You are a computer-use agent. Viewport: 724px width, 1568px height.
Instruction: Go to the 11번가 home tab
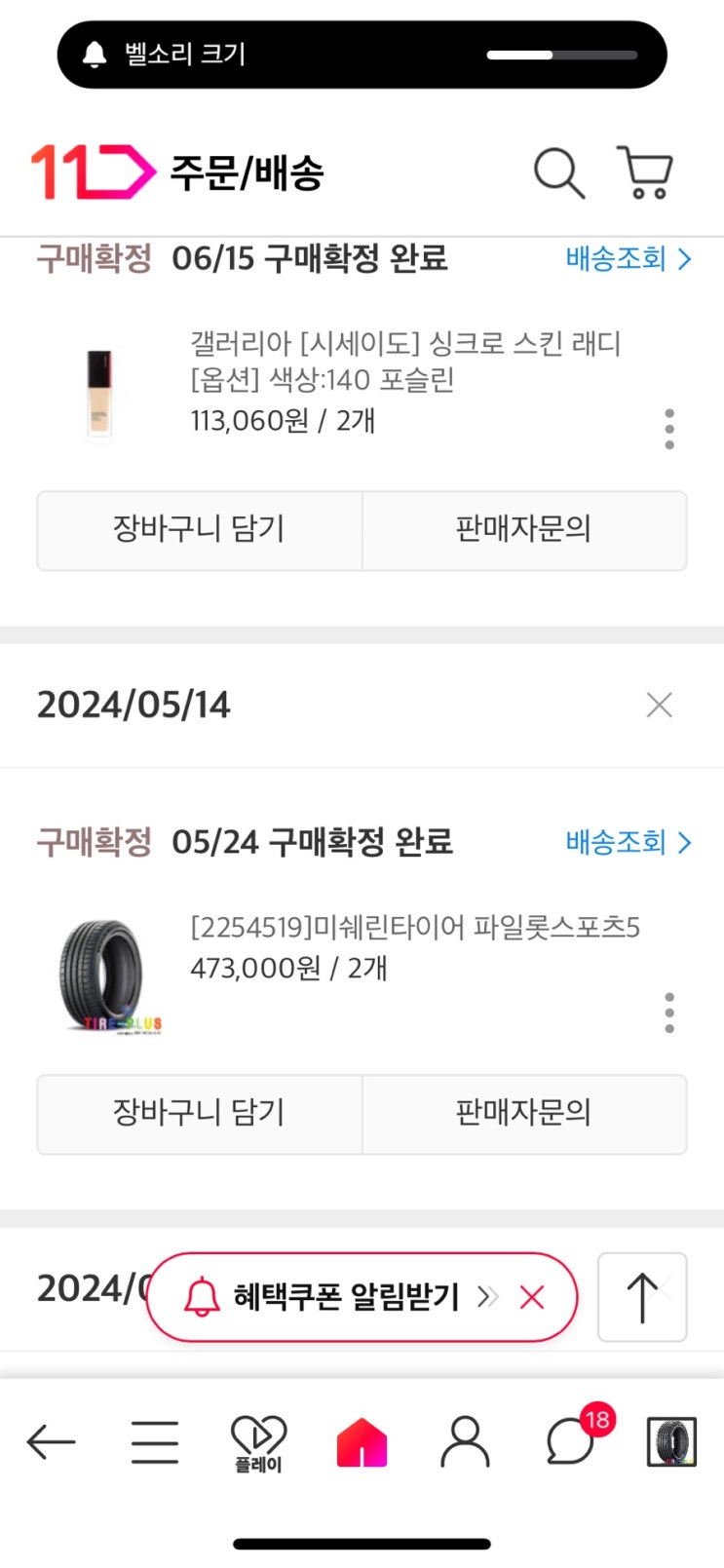pyautogui.click(x=362, y=1442)
